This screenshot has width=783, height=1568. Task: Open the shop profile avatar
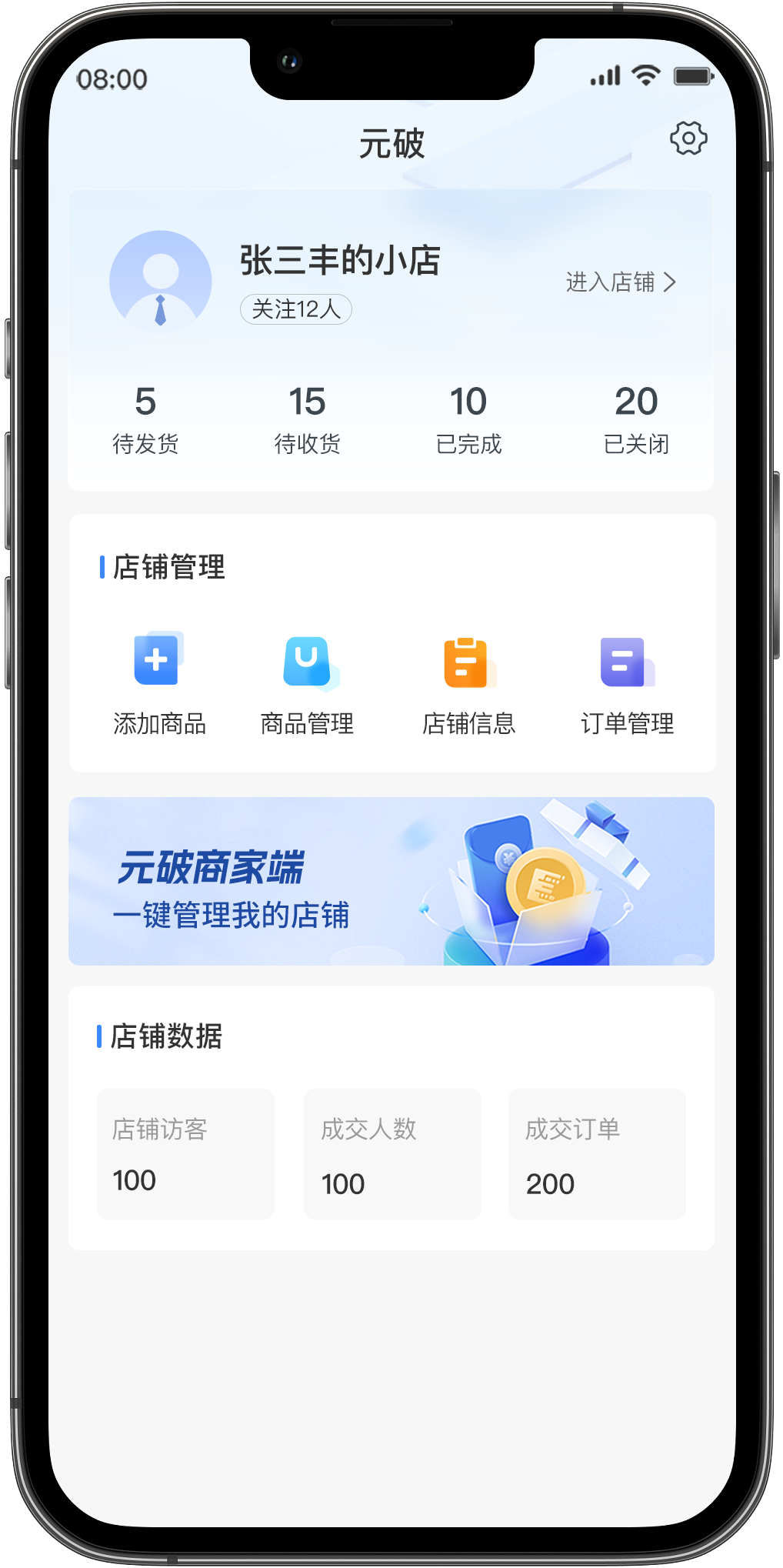(x=161, y=281)
